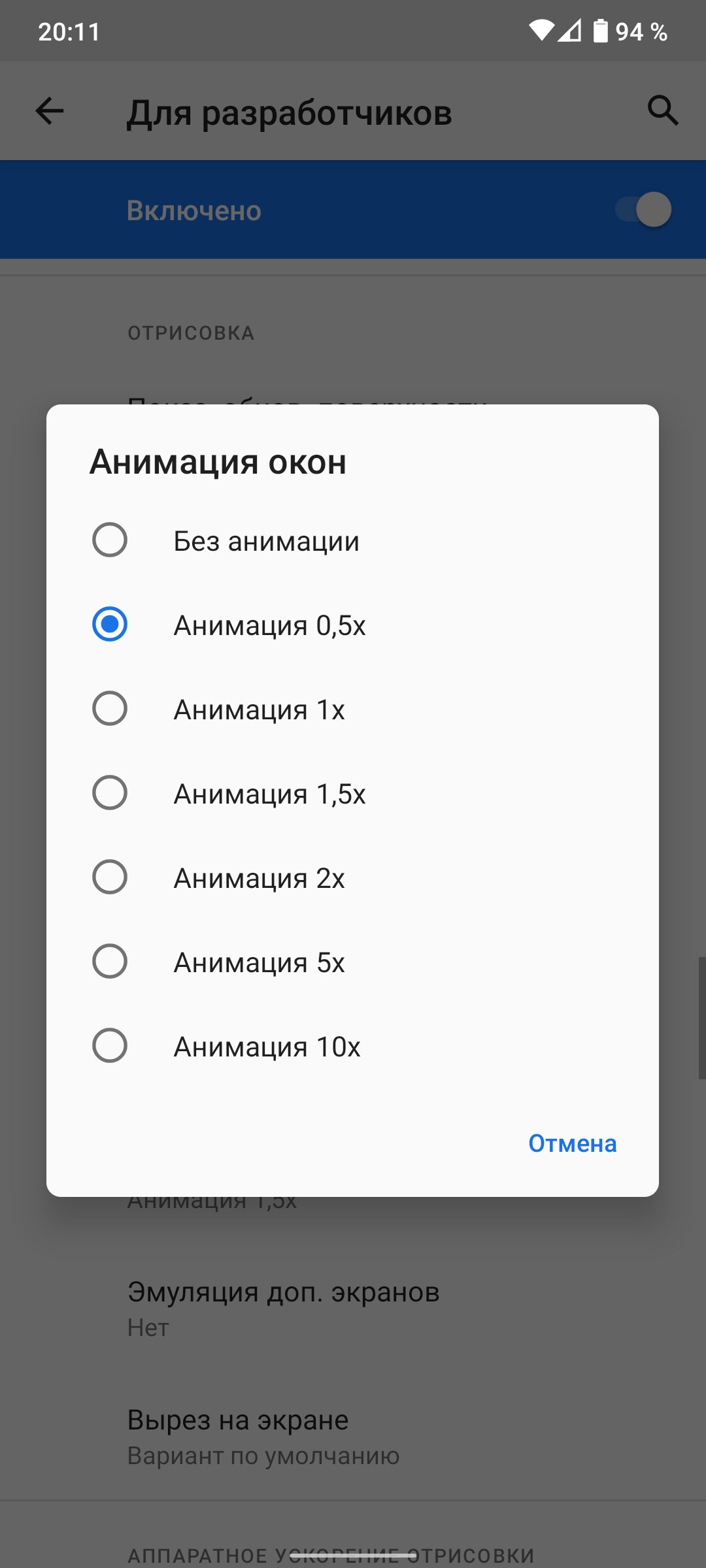The image size is (706, 1568).
Task: Select the "Без анимации" option
Action: tap(352, 540)
